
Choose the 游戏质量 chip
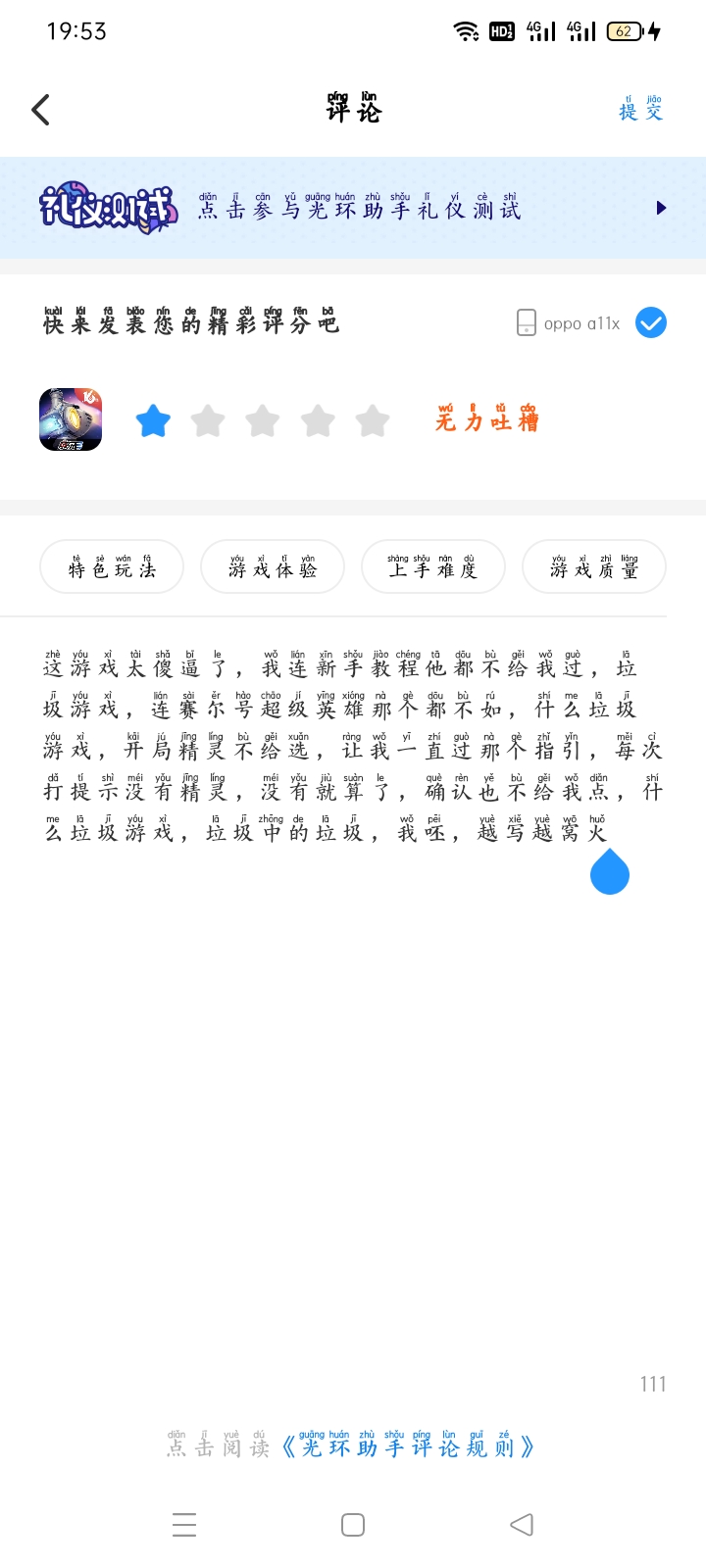tap(594, 566)
